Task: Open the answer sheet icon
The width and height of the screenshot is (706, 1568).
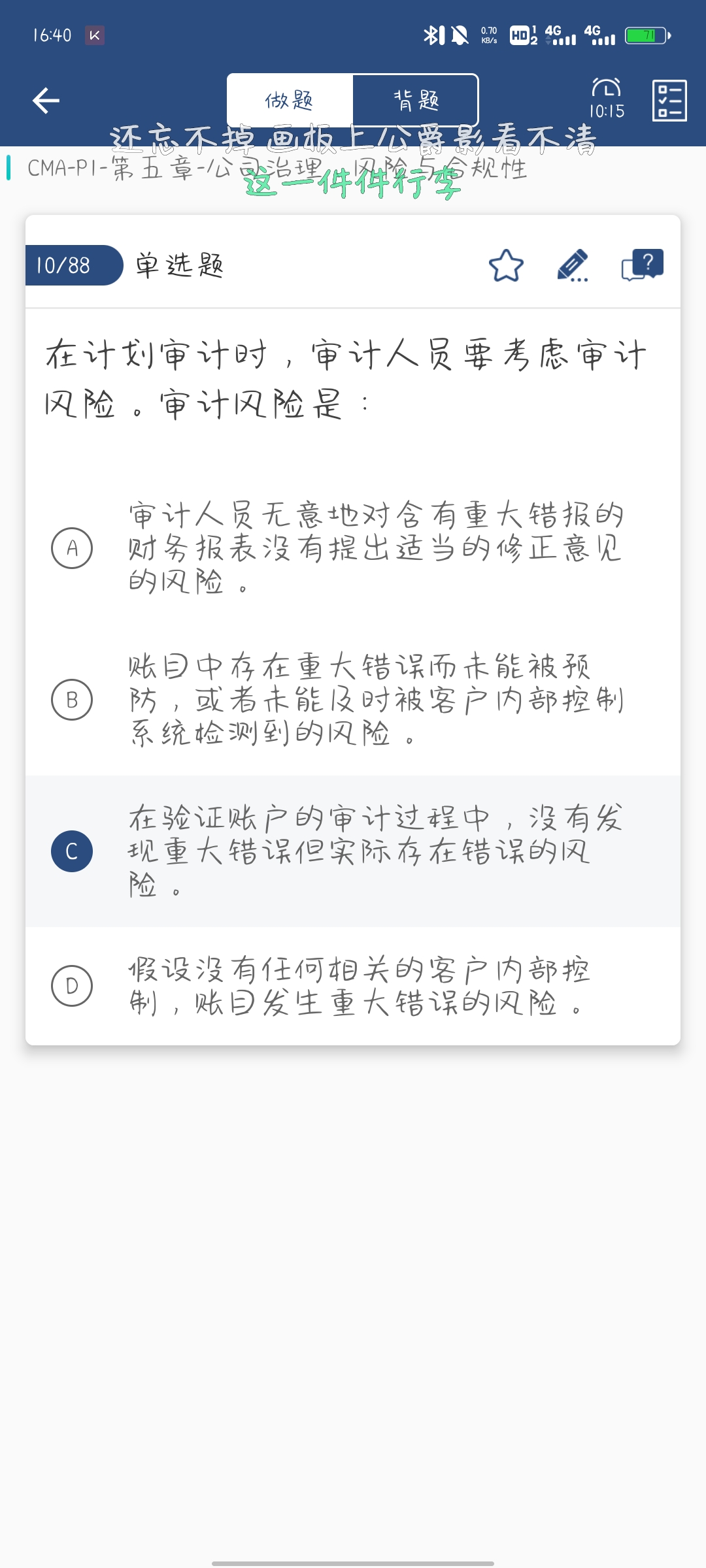Action: (669, 100)
